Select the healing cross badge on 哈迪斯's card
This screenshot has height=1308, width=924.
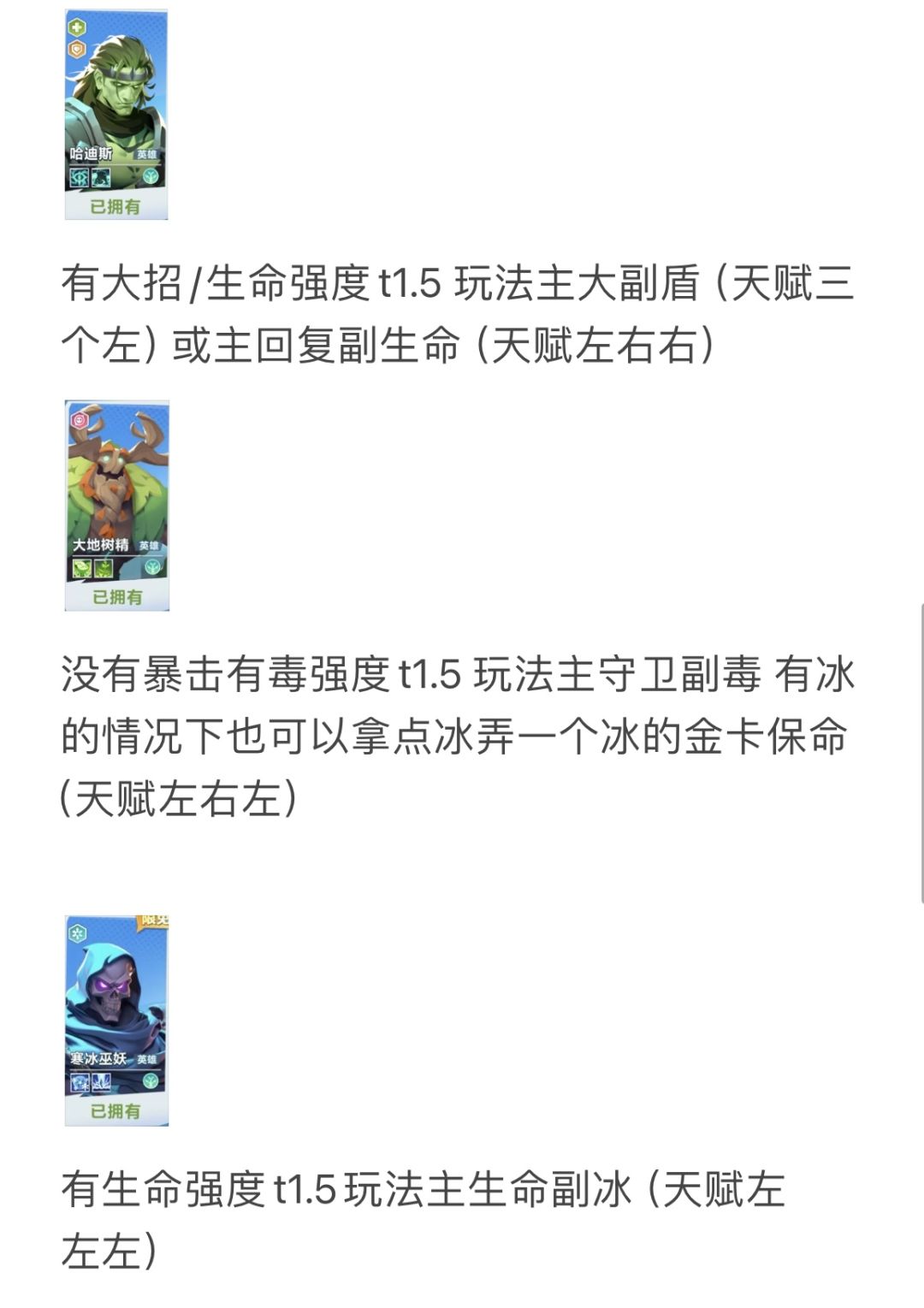[x=77, y=28]
